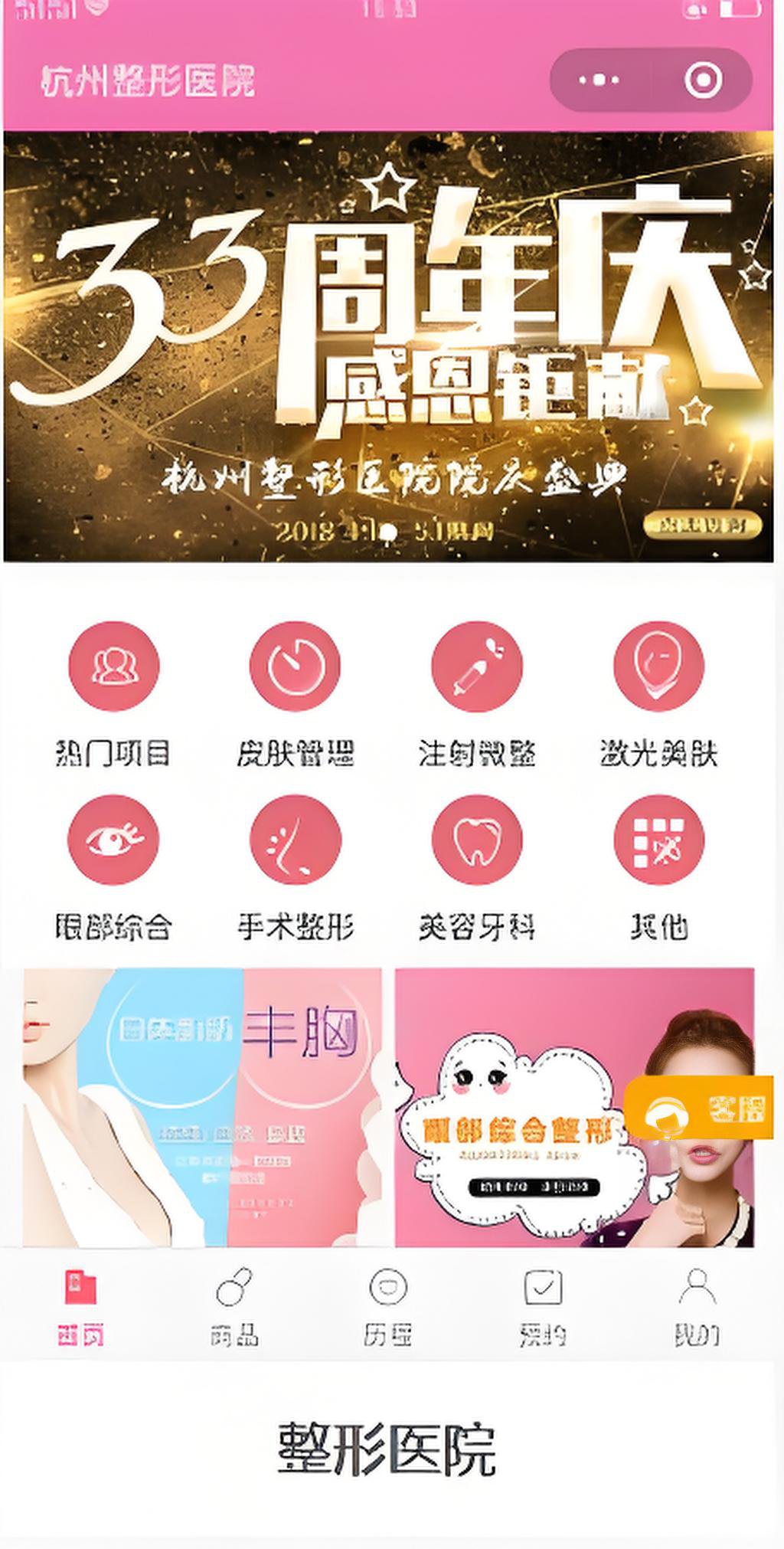Open the mini program more options menu

(x=599, y=80)
